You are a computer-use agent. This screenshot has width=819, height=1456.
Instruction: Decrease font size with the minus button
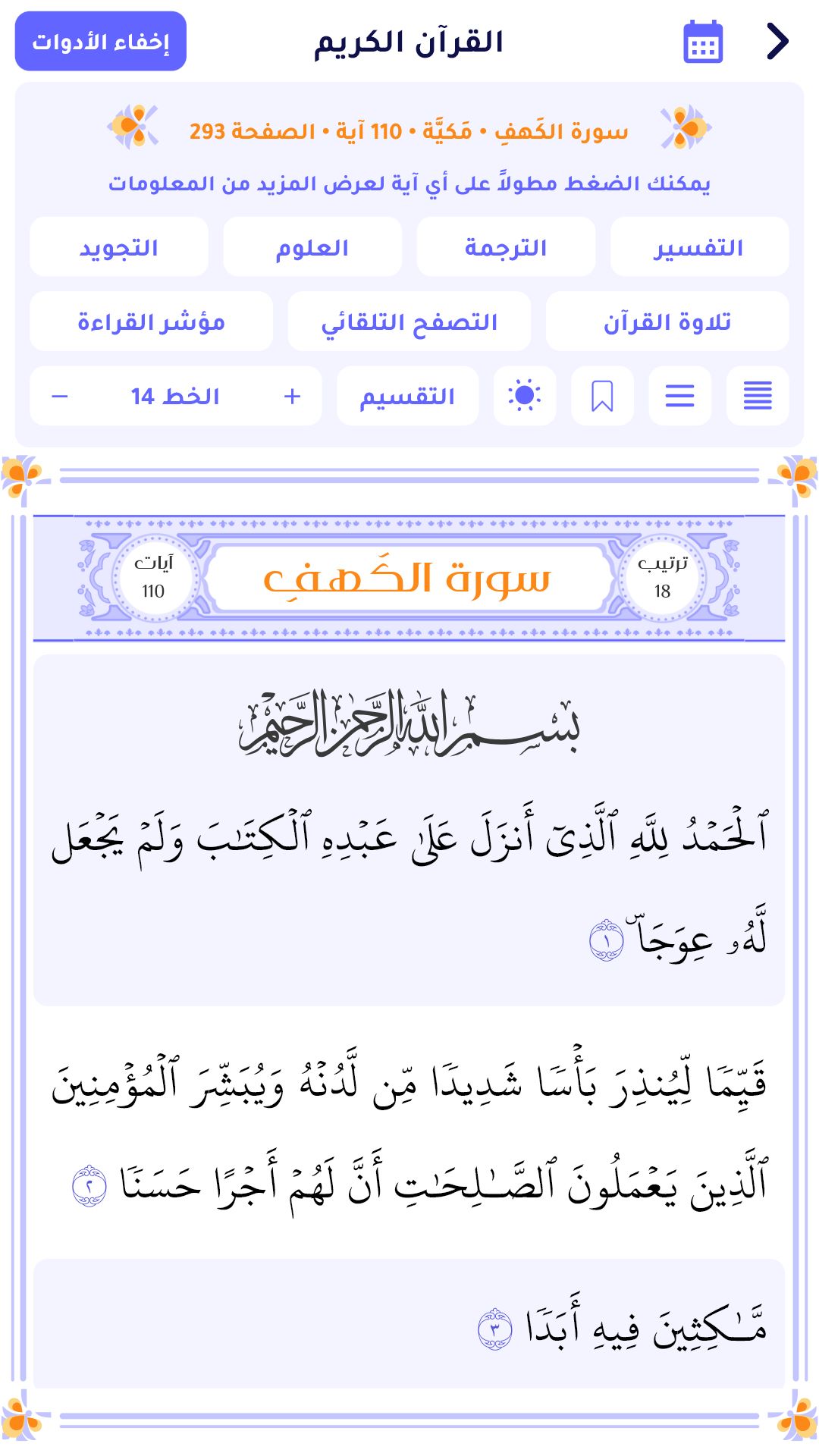pos(60,396)
